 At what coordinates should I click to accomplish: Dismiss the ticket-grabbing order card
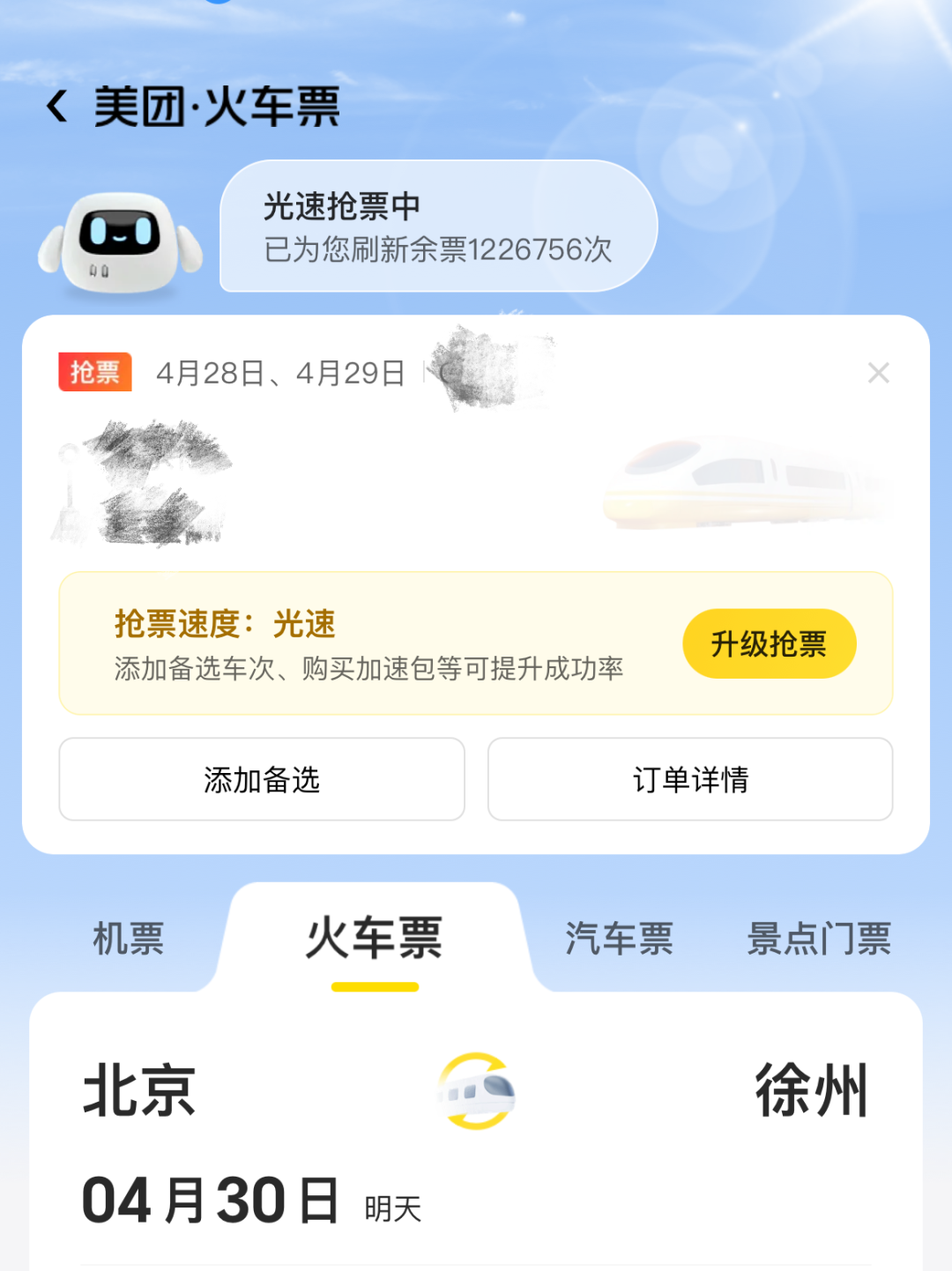878,373
